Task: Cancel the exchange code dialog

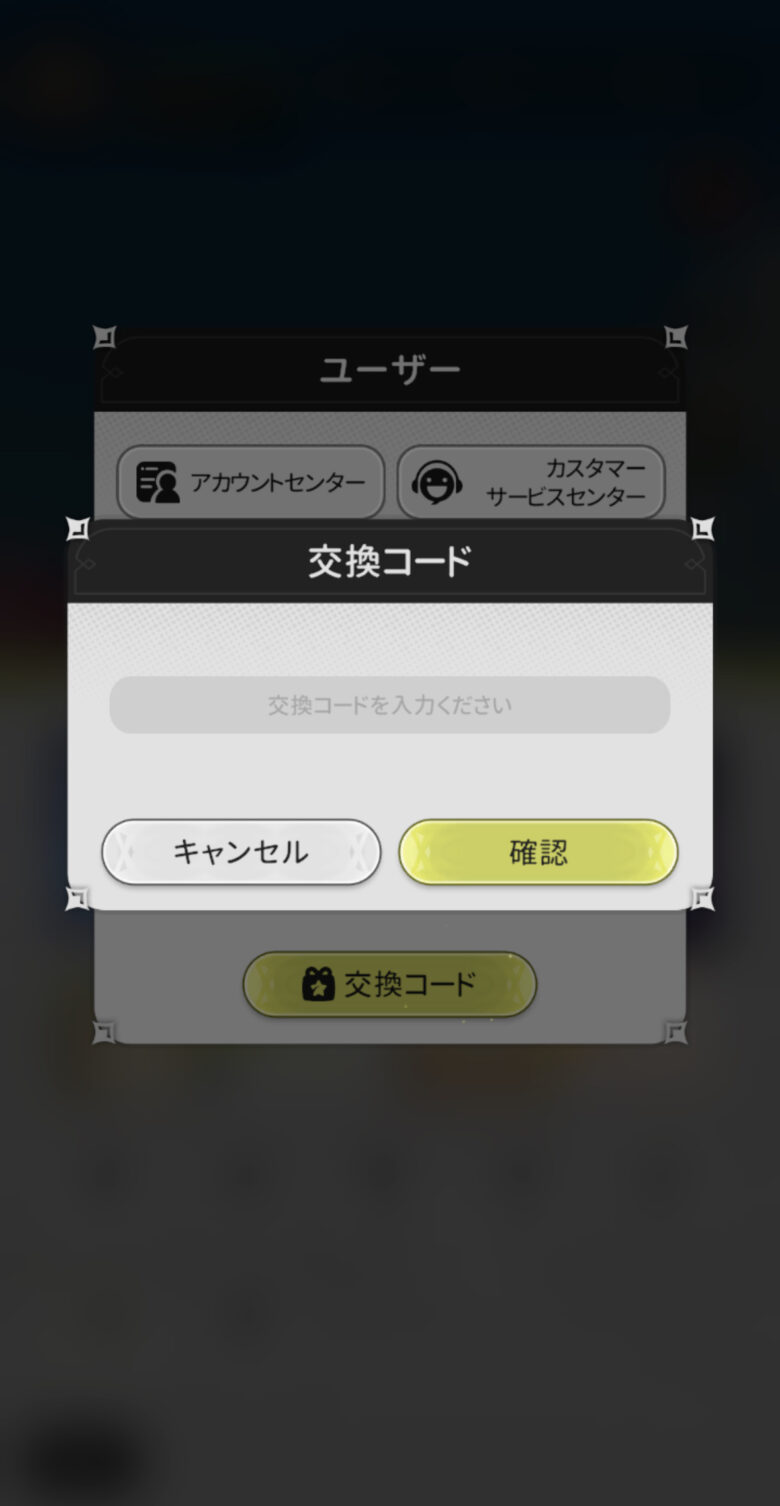Action: click(241, 852)
